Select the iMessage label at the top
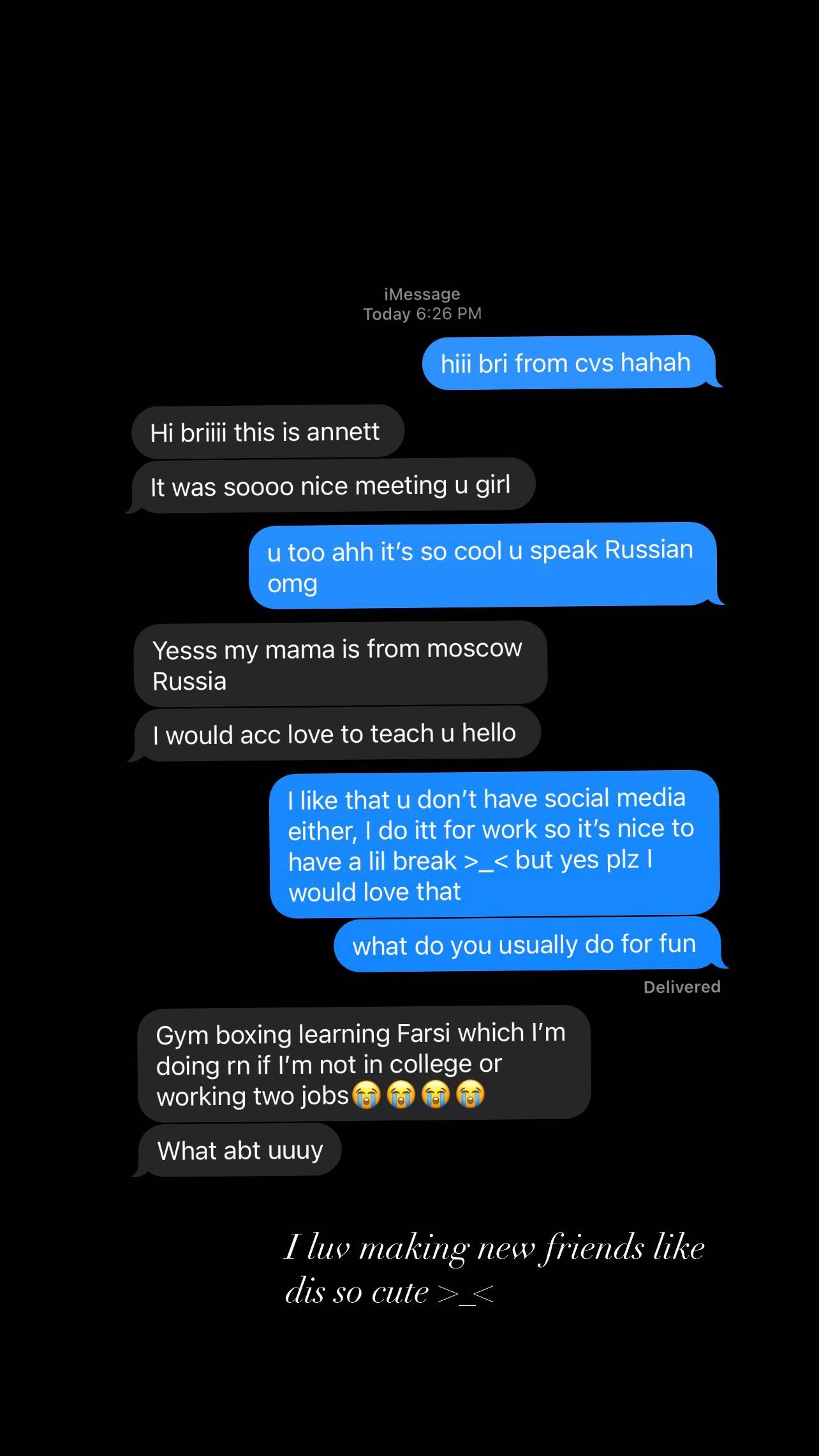819x1456 pixels. 421,294
